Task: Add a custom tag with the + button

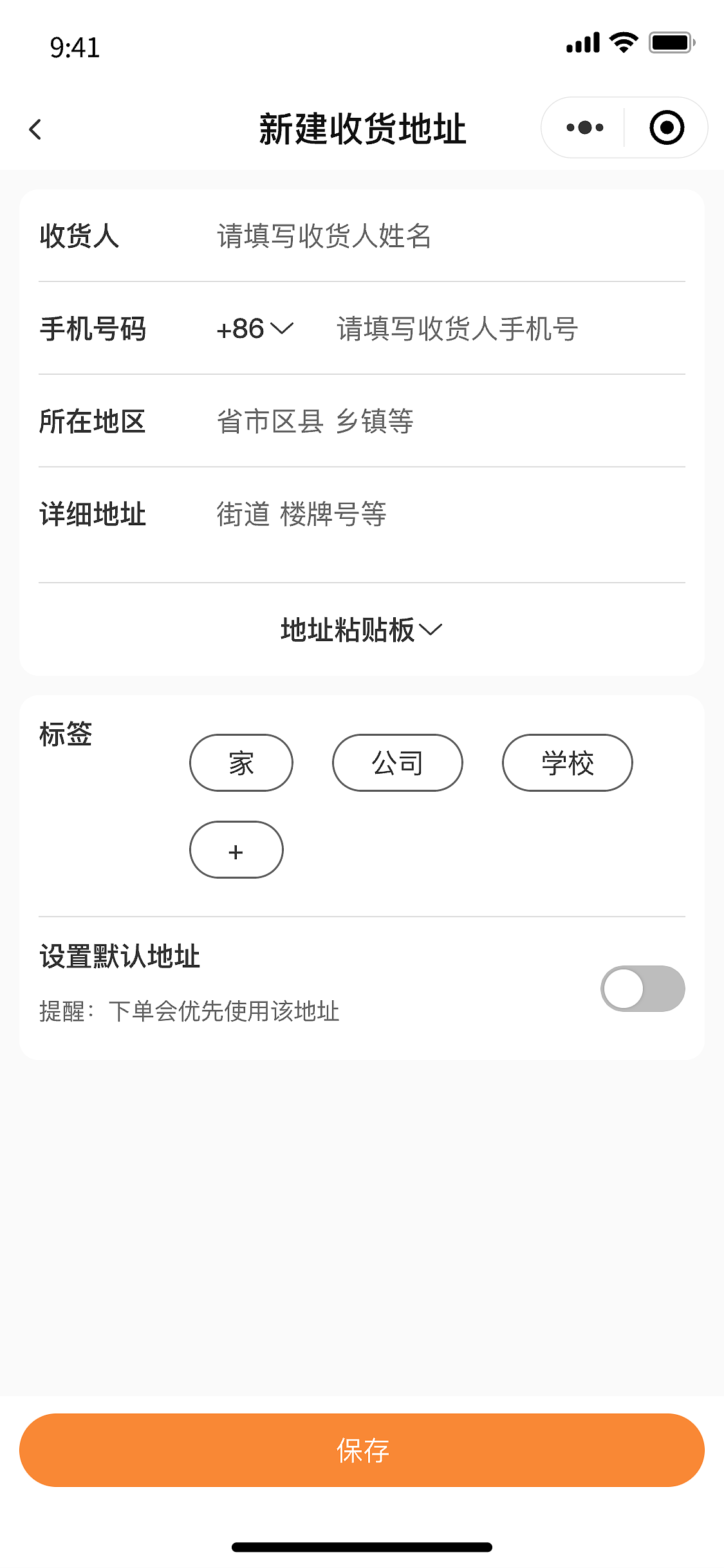Action: [x=236, y=850]
